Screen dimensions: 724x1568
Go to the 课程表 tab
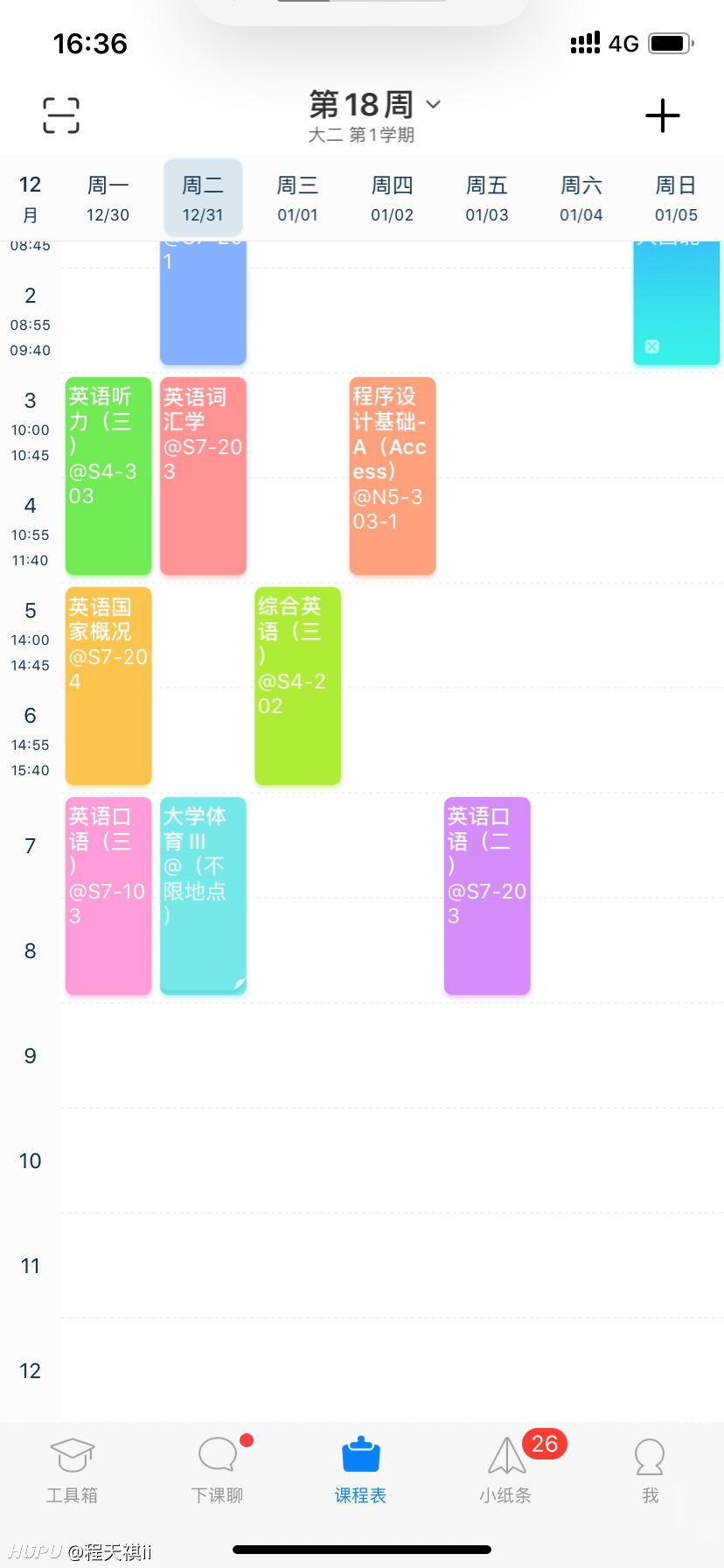(360, 1471)
